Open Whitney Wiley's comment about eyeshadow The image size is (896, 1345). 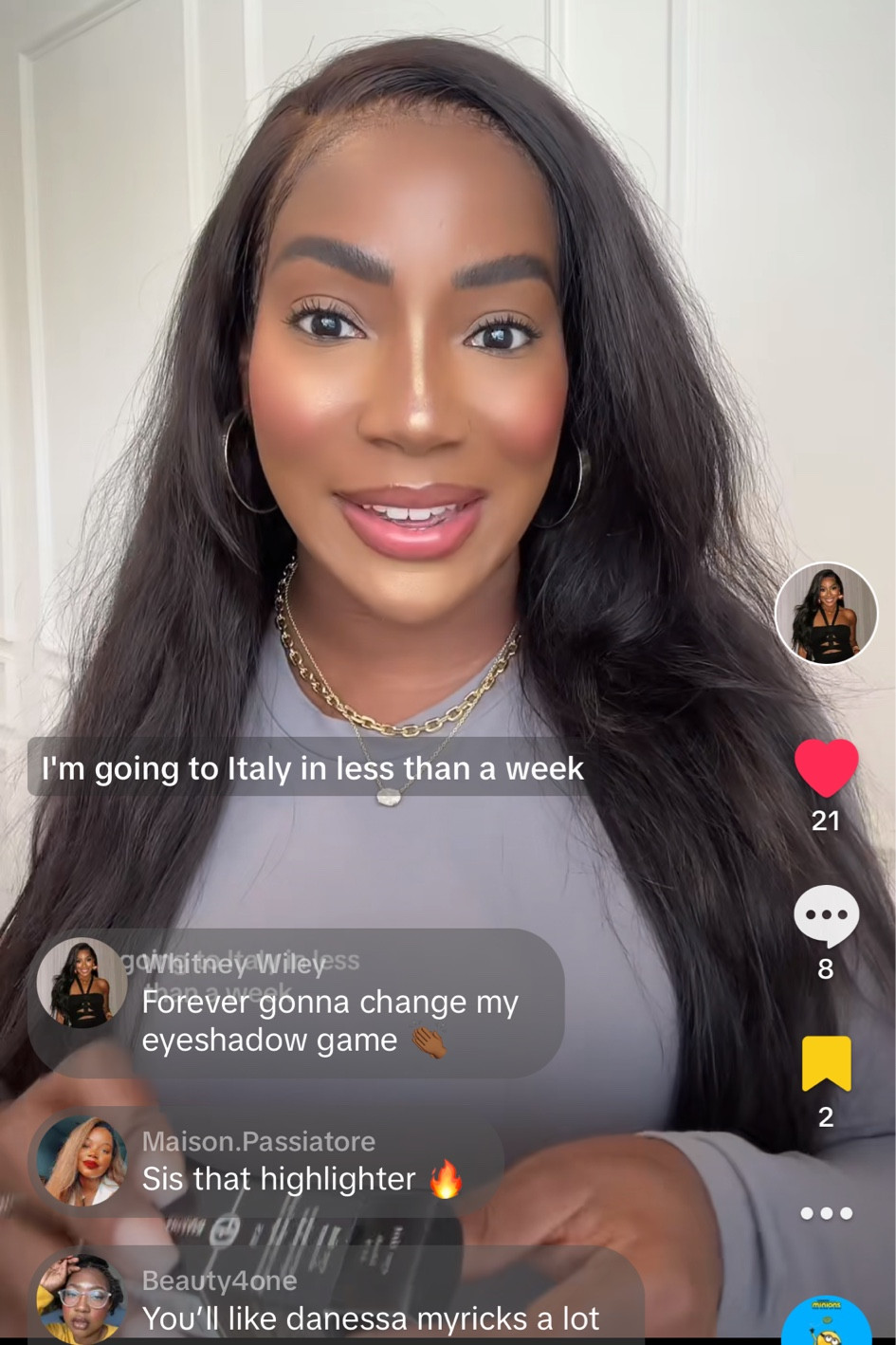pyautogui.click(x=329, y=1021)
